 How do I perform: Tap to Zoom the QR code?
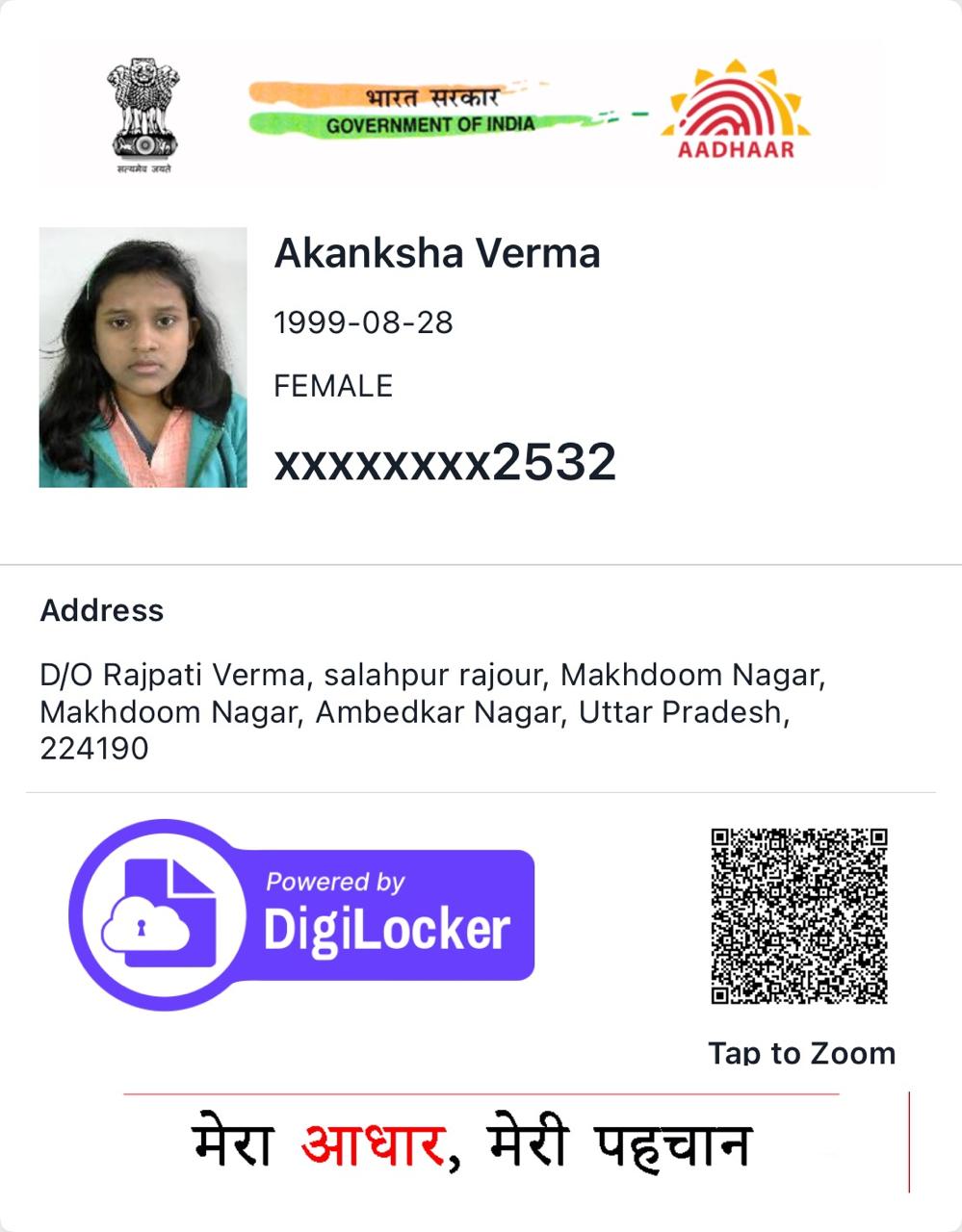pos(798,915)
